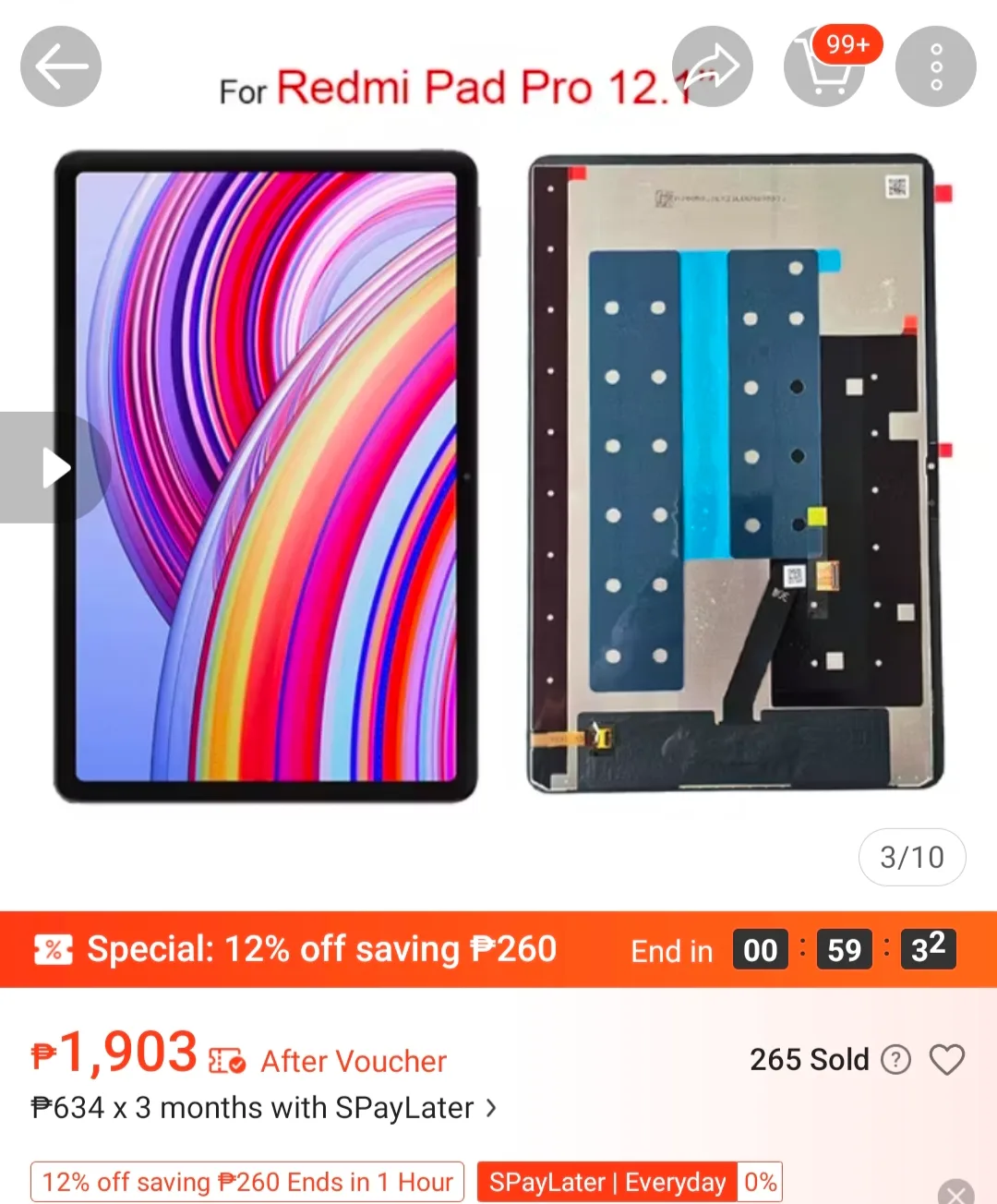Open SPayLater 3 months installment details
Screen dimensions: 997x1204
pos(263,1107)
